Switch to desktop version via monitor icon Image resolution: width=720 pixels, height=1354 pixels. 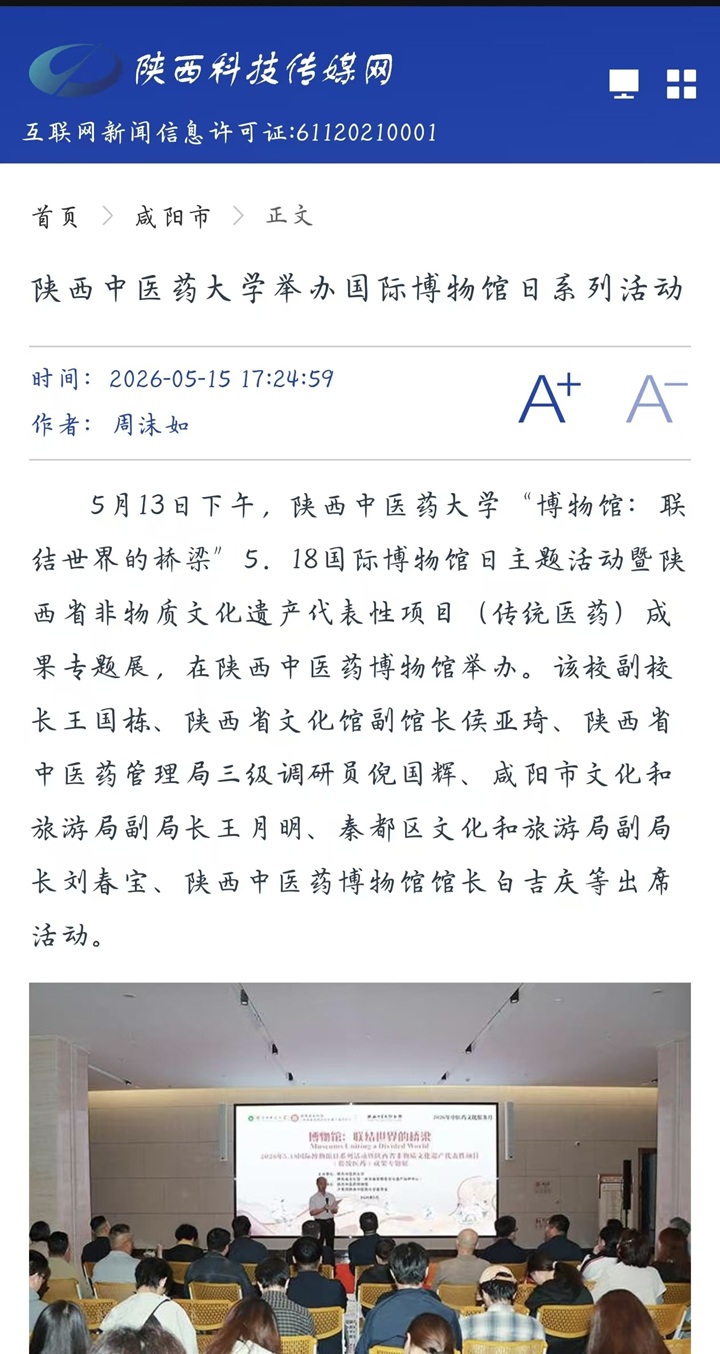tap(624, 84)
